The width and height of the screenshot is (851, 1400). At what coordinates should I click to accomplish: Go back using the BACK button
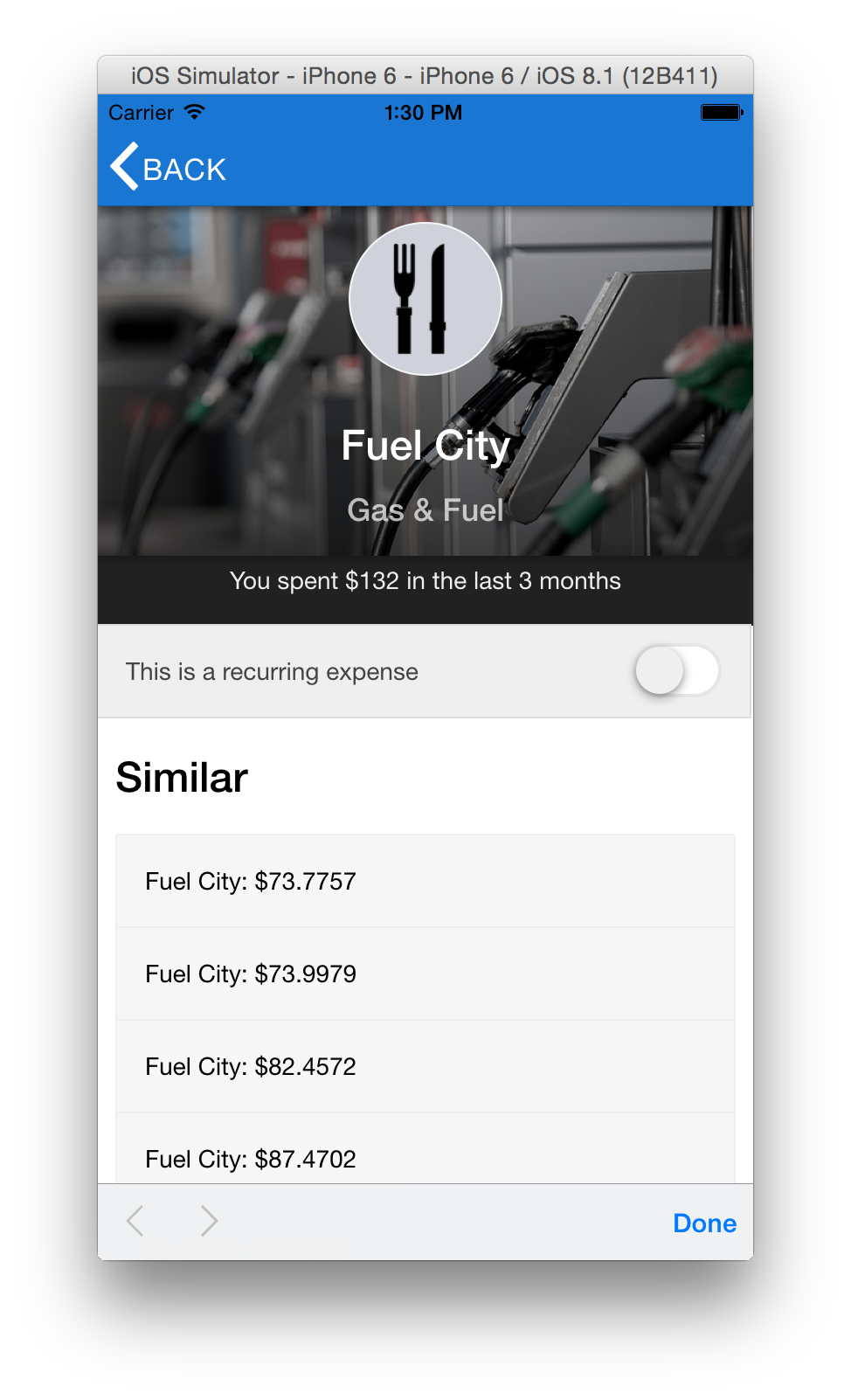click(169, 168)
